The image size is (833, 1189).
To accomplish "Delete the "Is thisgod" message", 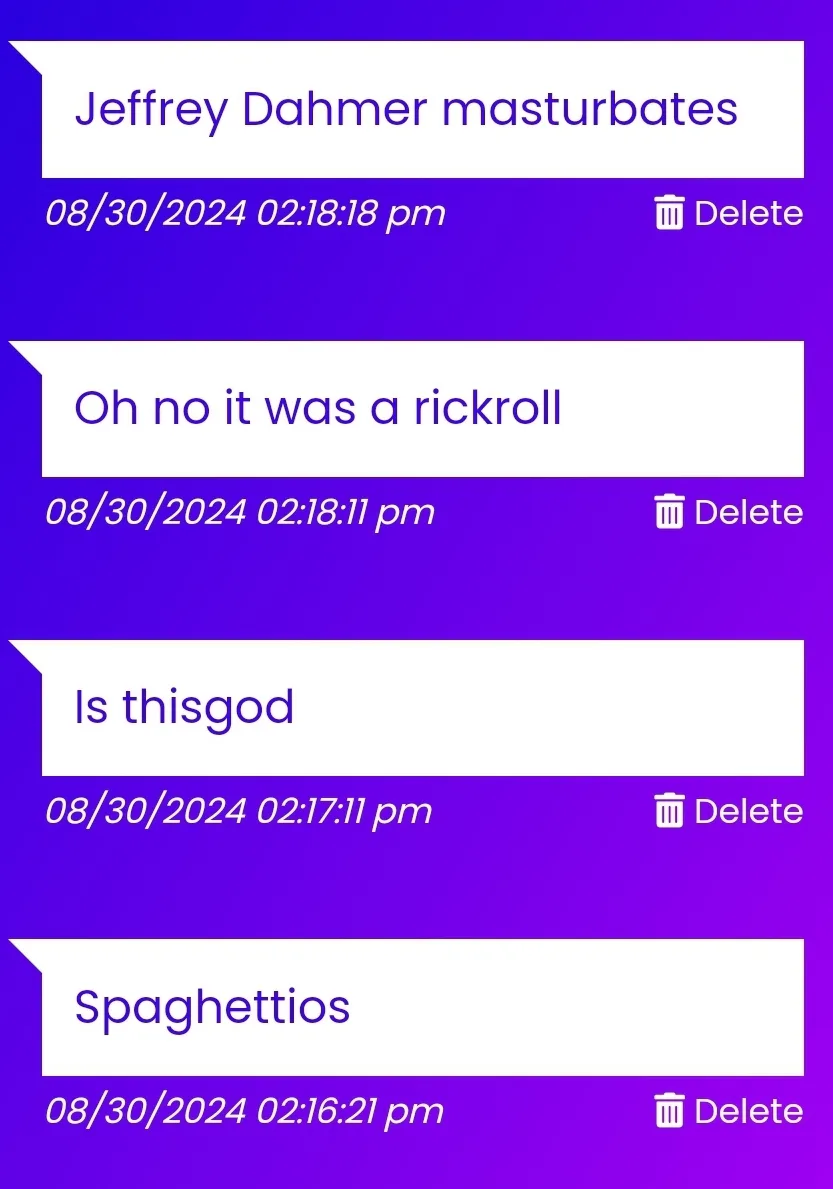I will (x=729, y=811).
